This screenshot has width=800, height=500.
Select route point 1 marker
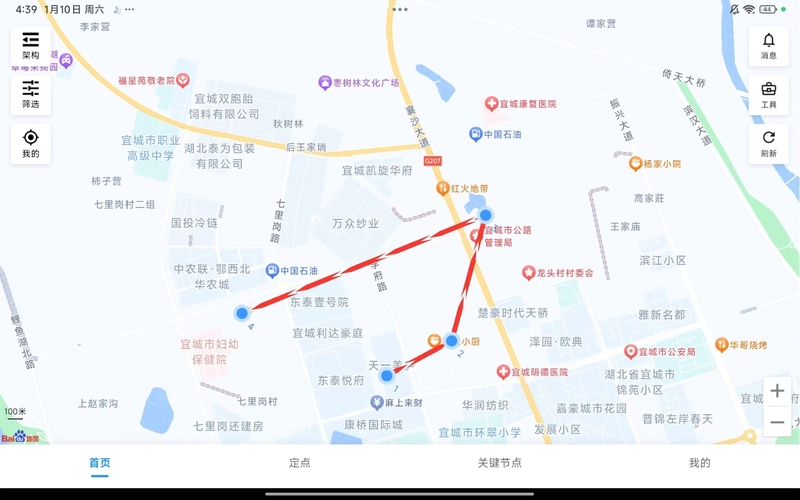click(x=387, y=376)
